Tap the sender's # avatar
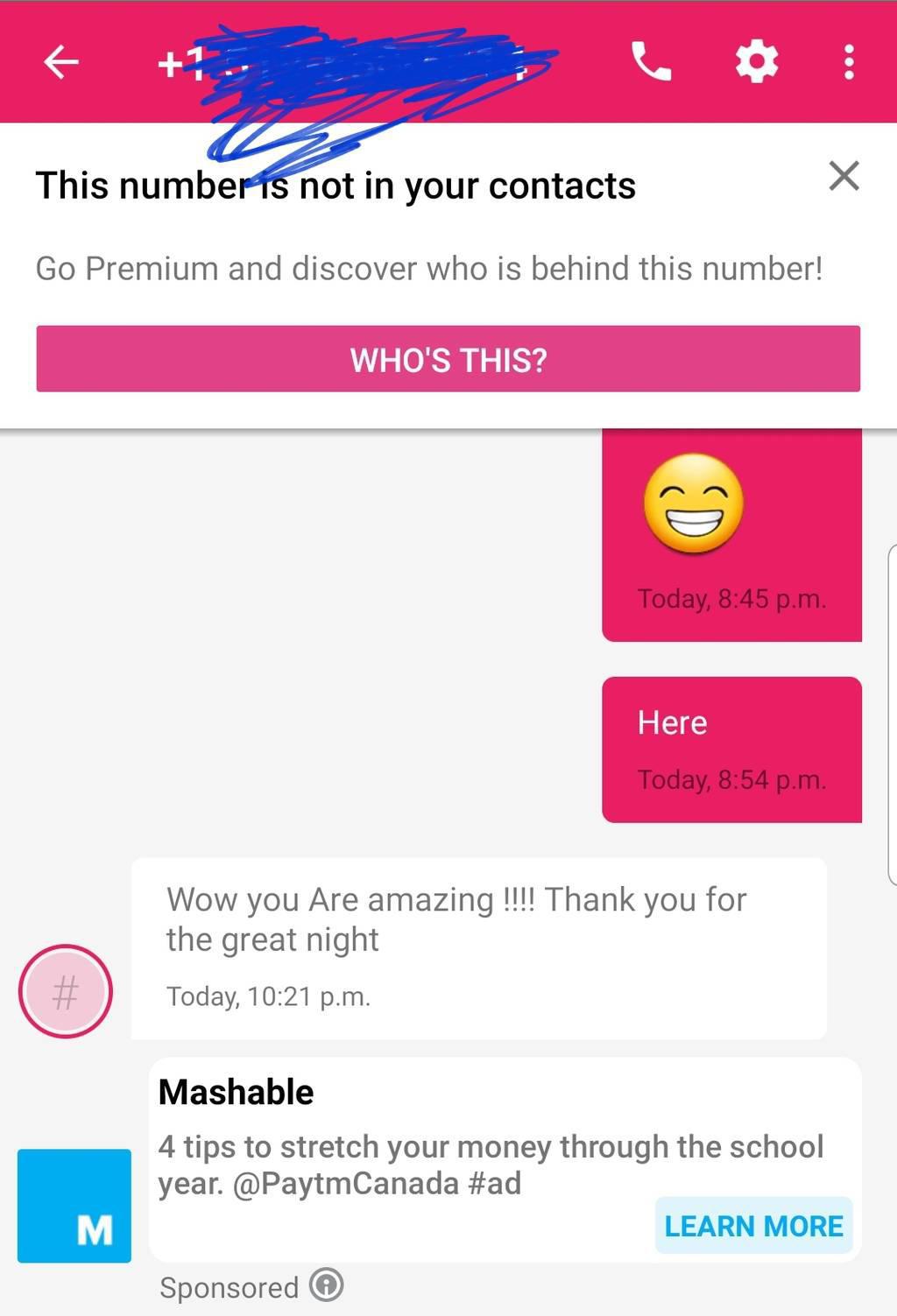 coord(66,991)
